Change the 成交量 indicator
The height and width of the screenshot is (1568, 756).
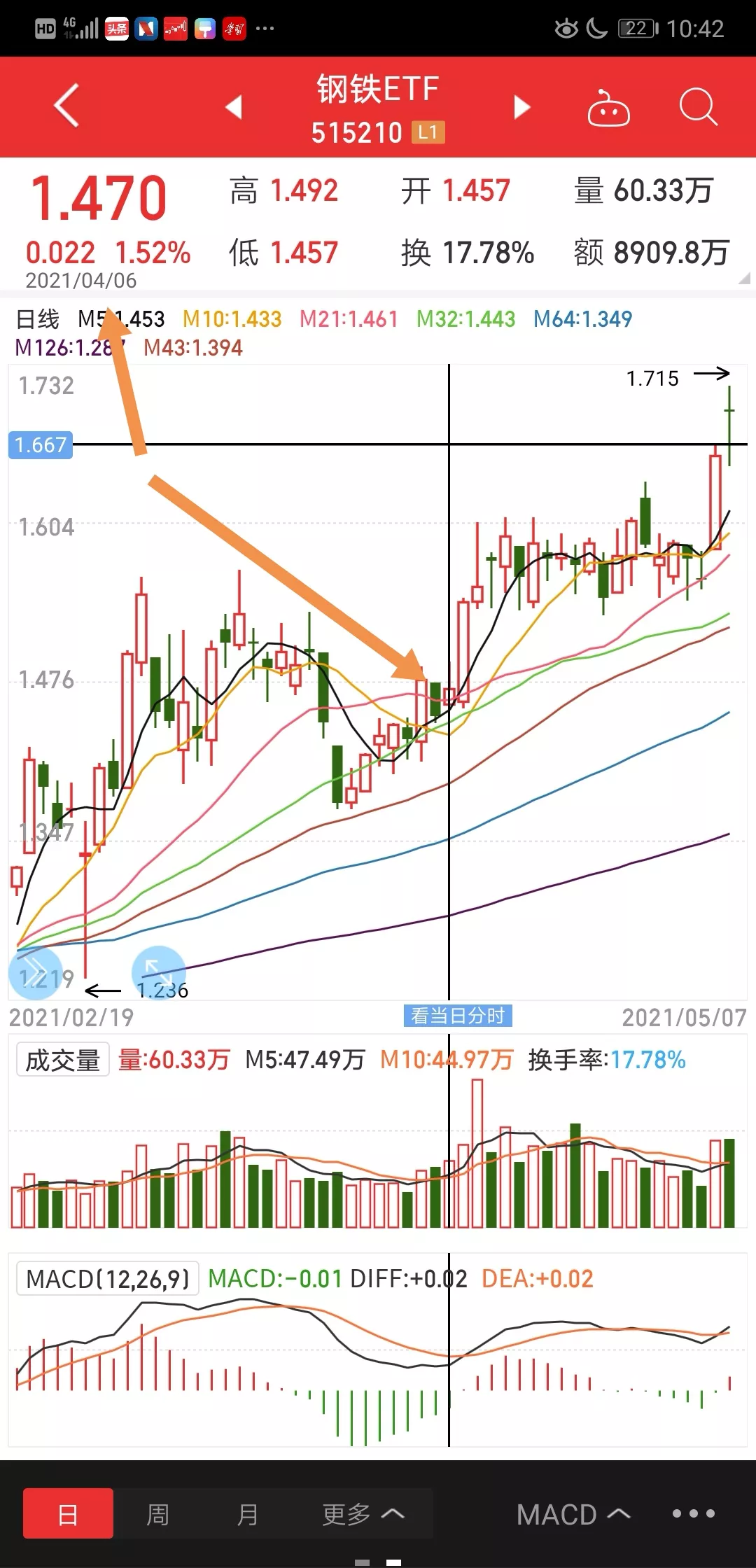pyautogui.click(x=63, y=1060)
